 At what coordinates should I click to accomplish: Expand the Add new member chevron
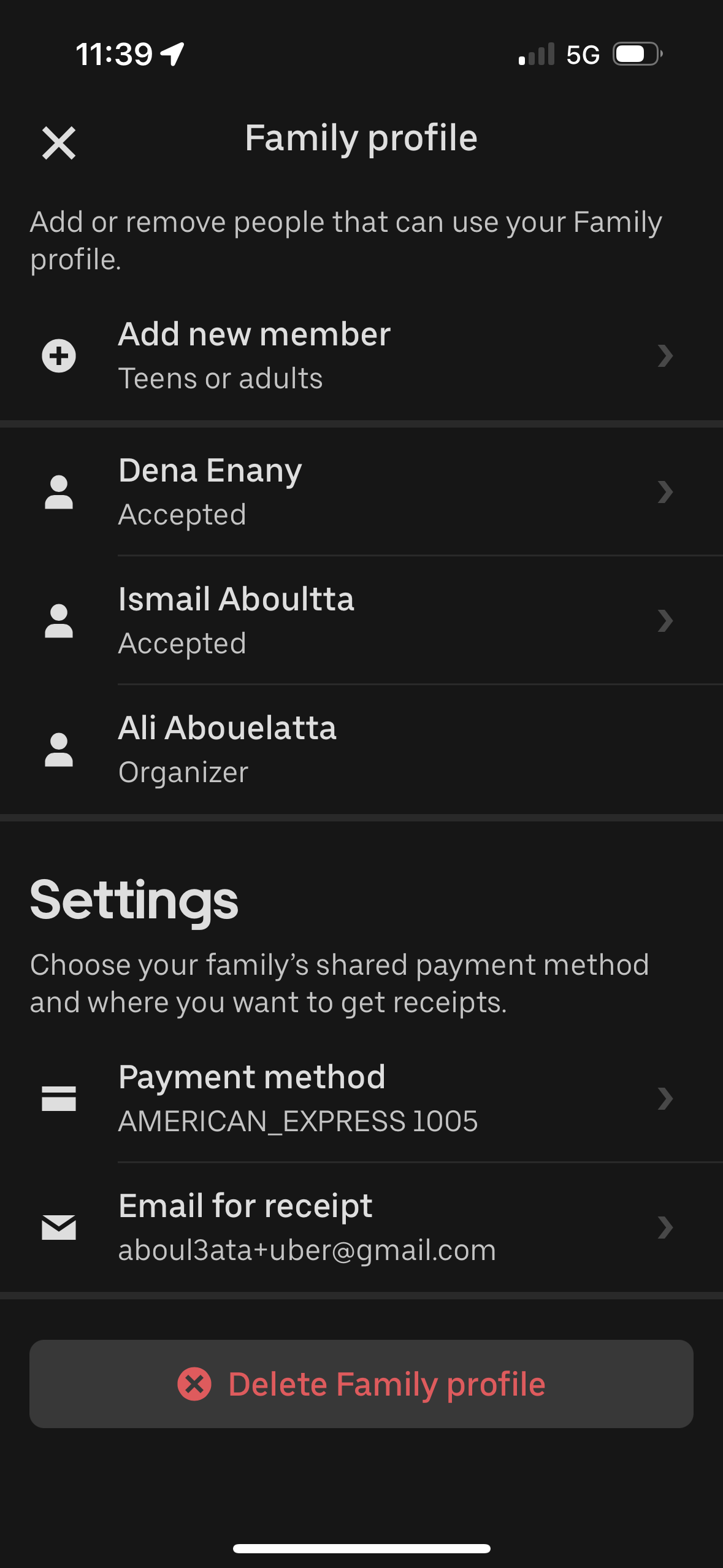pos(665,356)
